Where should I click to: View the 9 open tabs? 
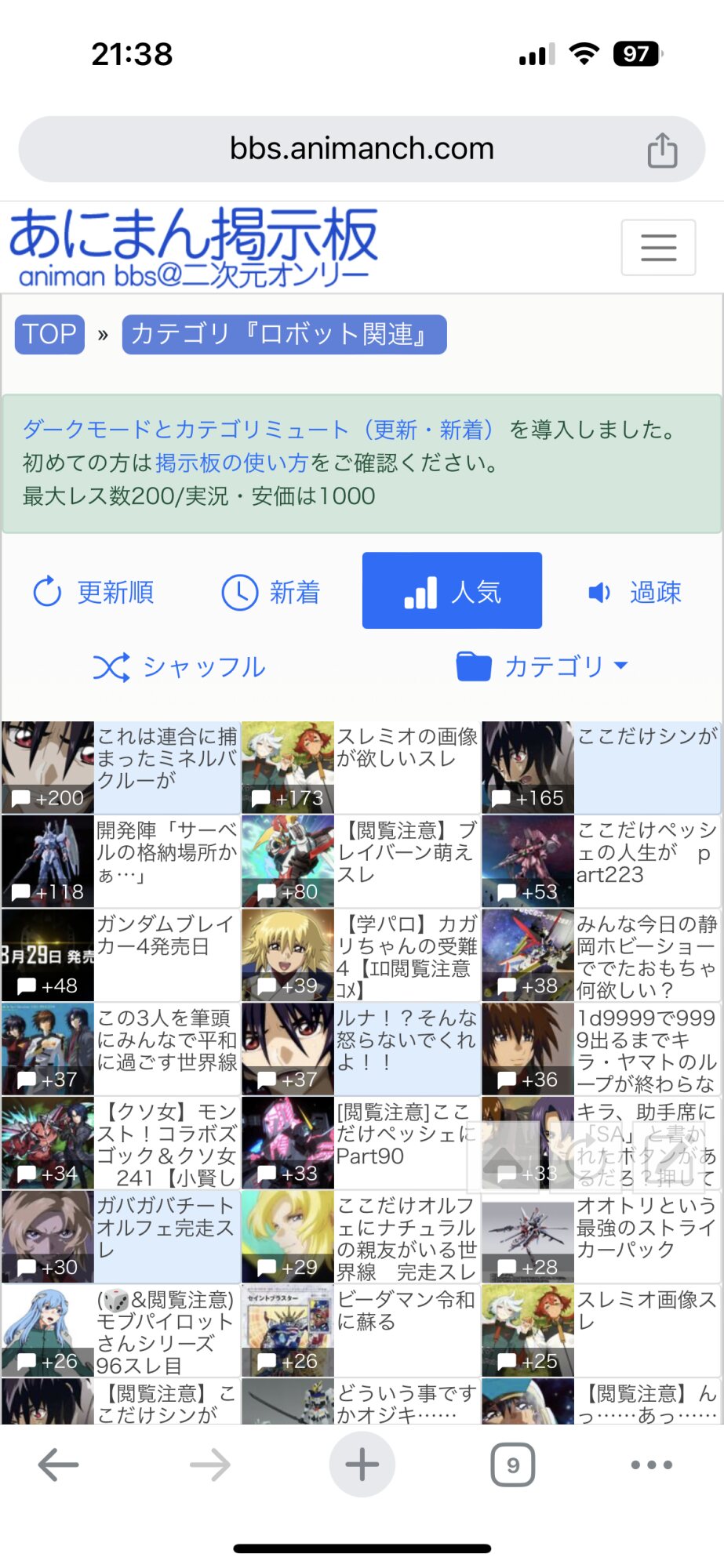(513, 1465)
